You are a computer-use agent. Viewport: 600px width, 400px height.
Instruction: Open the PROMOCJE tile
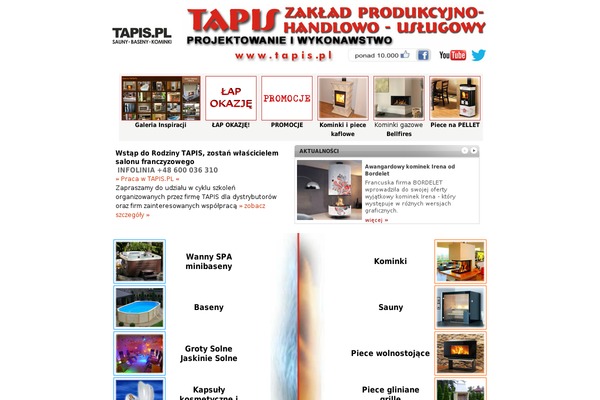click(287, 98)
